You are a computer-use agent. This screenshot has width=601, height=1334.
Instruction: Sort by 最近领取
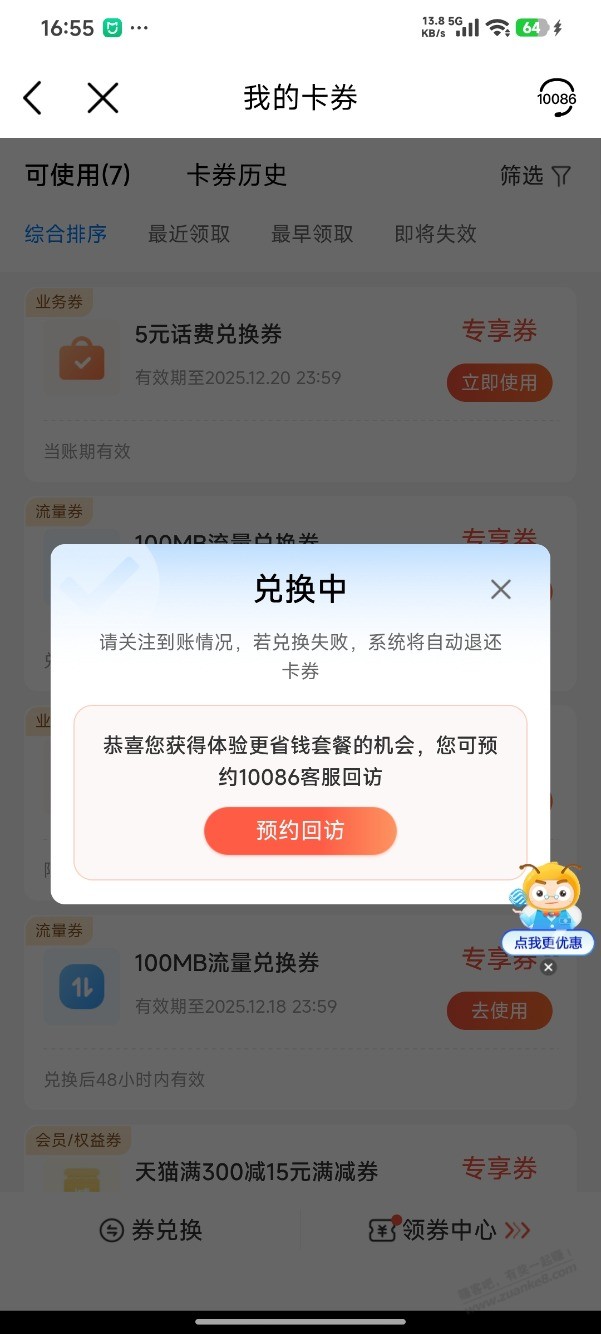[x=189, y=234]
